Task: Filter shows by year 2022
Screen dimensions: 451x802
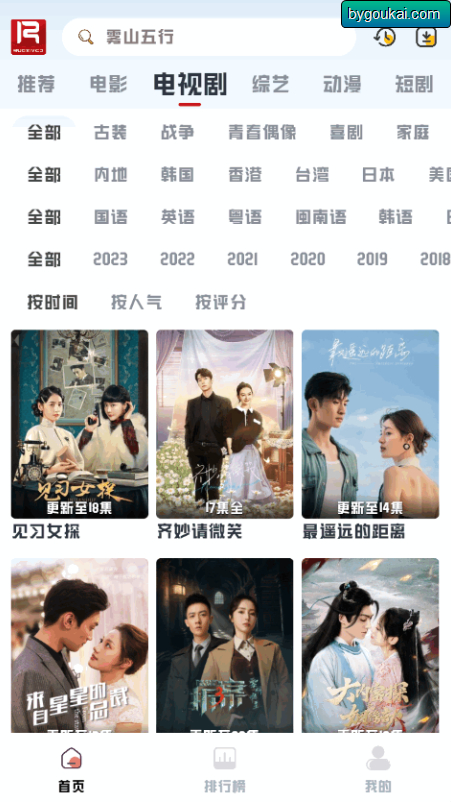Action: pyautogui.click(x=177, y=259)
